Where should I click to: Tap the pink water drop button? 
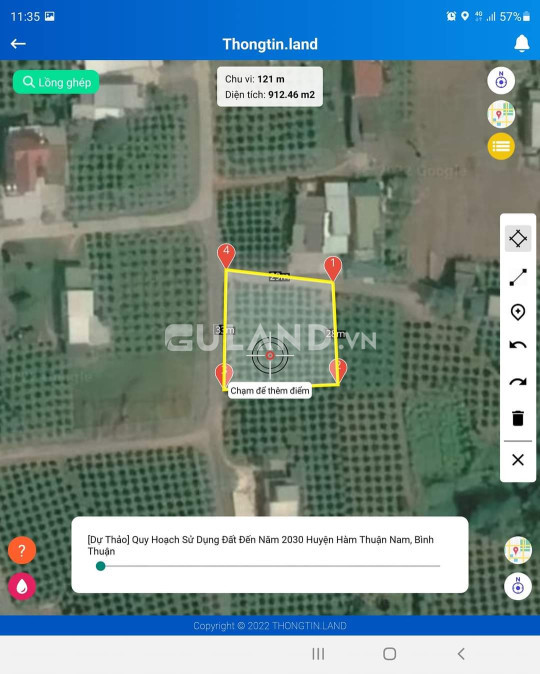click(22, 586)
